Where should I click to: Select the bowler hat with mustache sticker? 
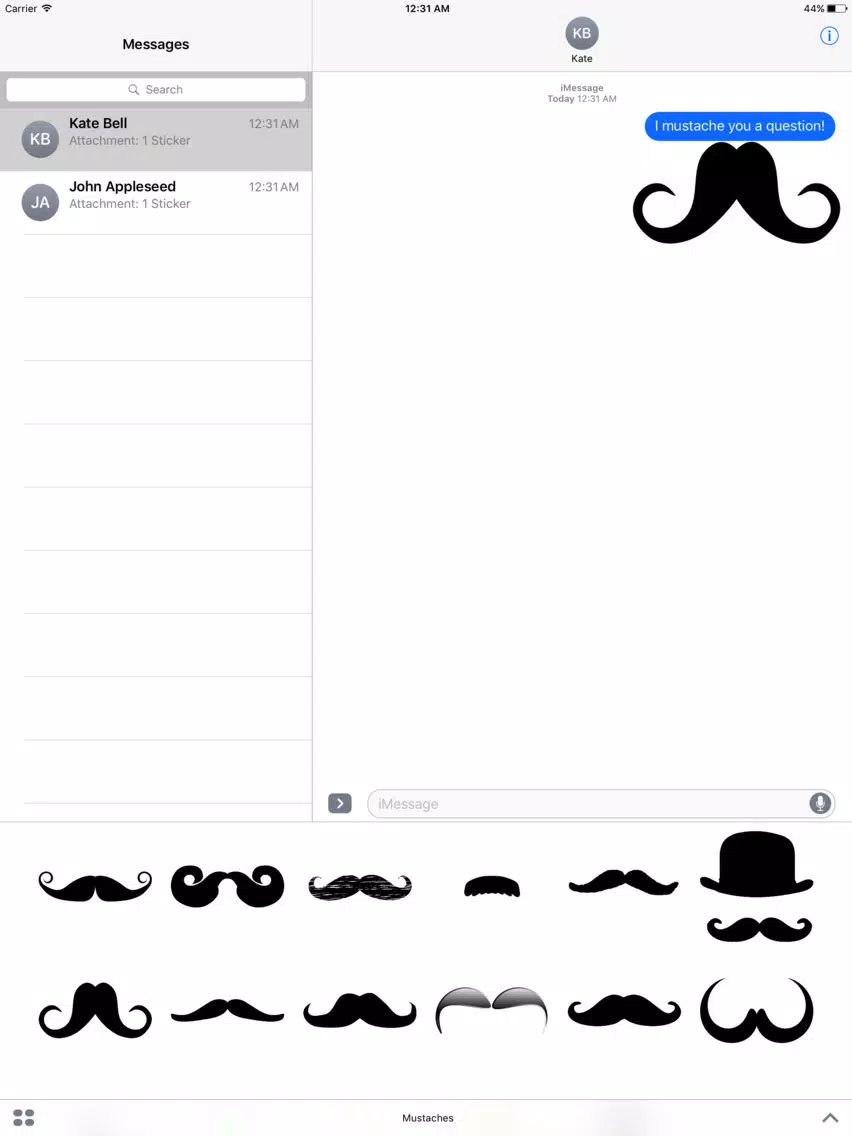click(757, 886)
